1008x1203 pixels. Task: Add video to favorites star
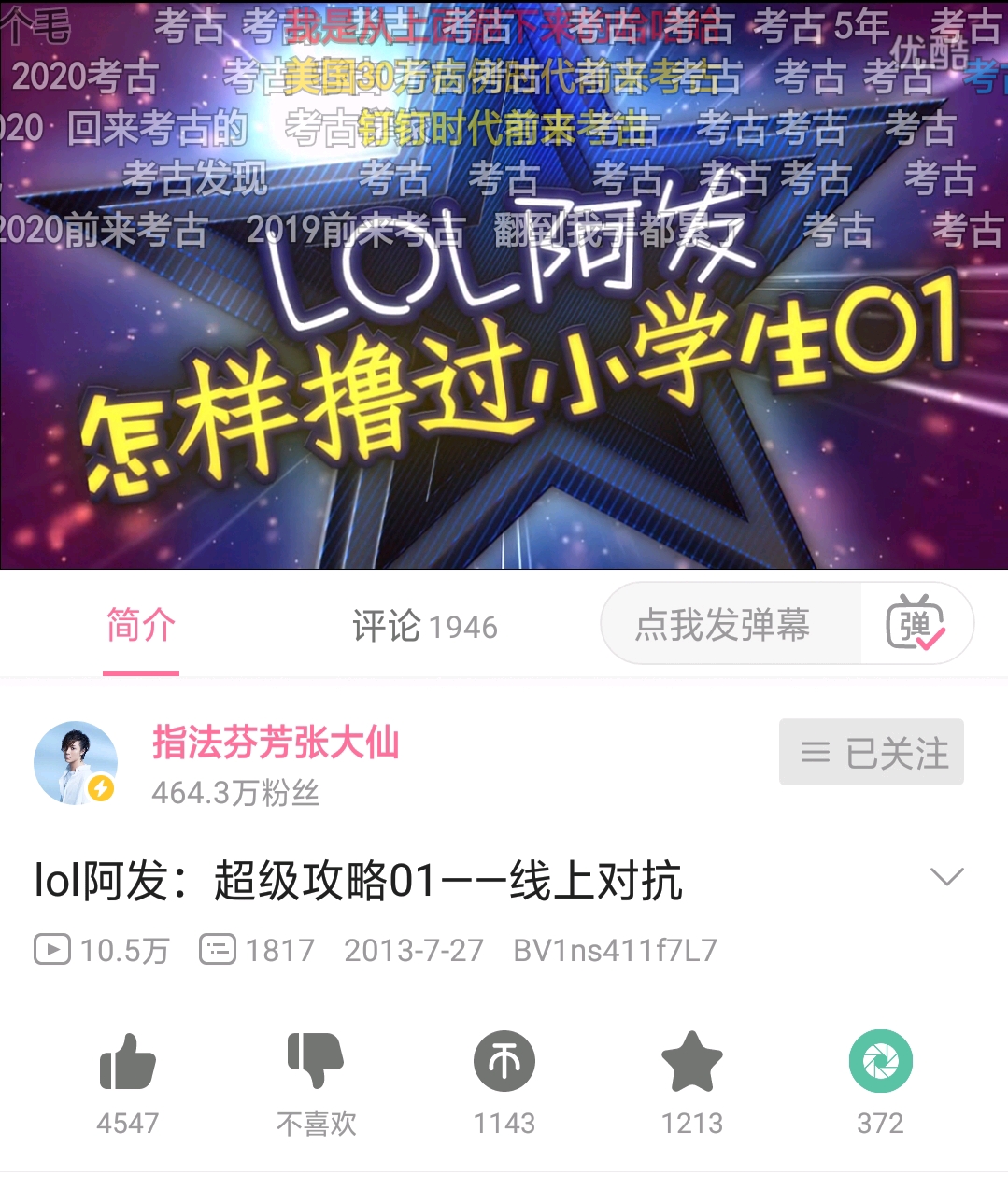(692, 1063)
